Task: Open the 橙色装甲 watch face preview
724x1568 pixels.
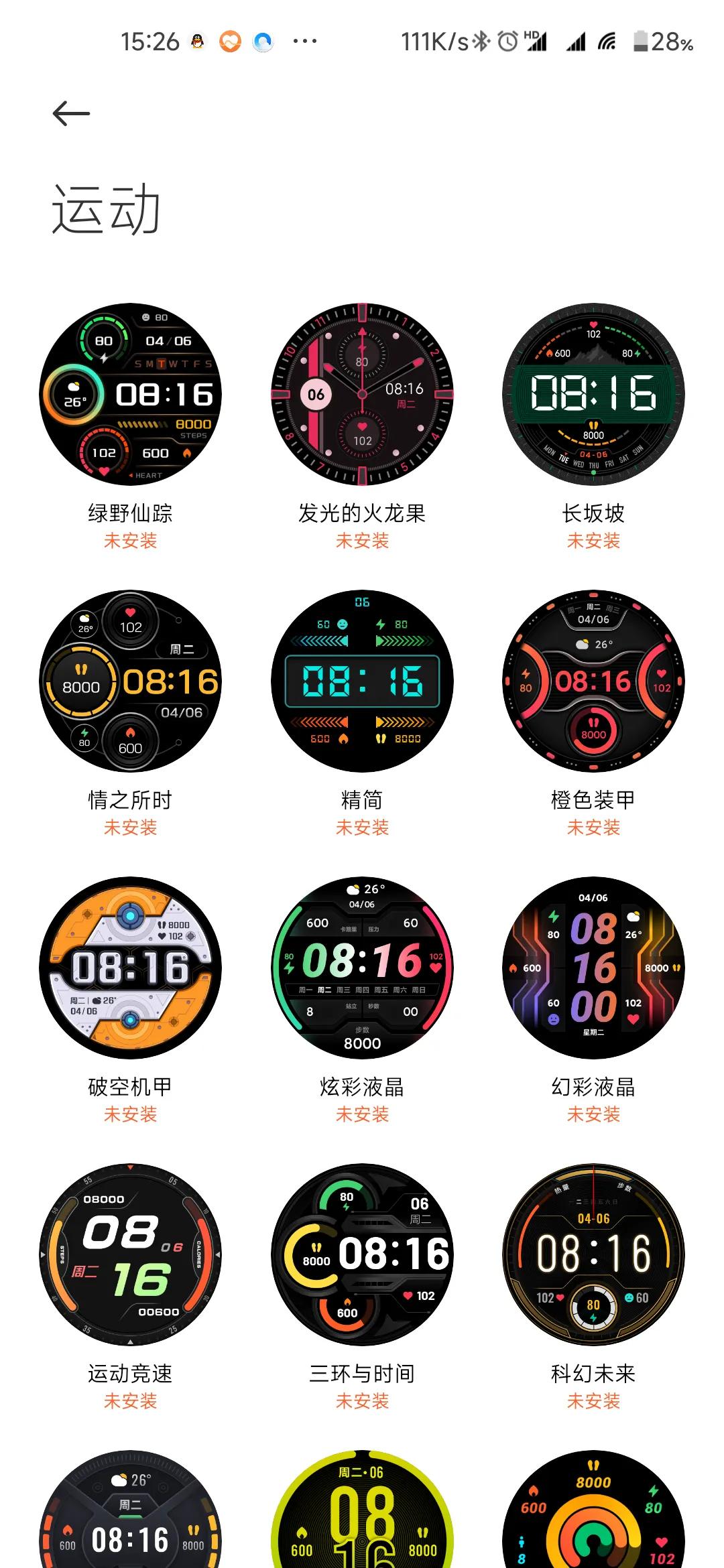Action: tap(593, 683)
